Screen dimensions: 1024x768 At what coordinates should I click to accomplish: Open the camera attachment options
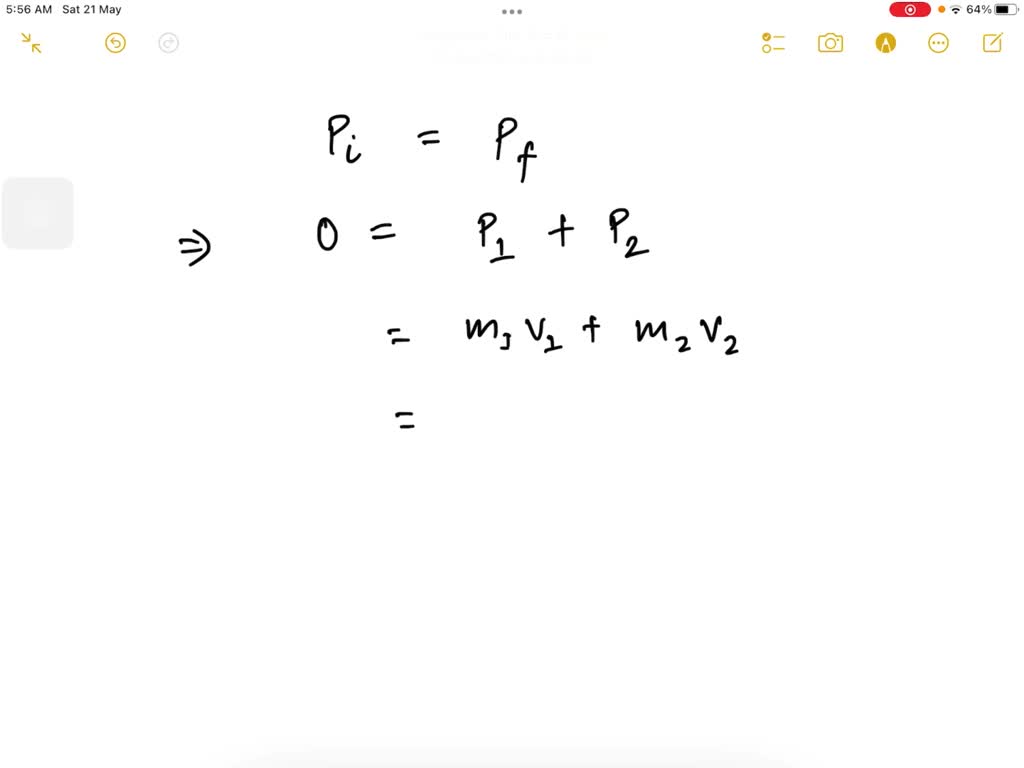click(x=830, y=43)
